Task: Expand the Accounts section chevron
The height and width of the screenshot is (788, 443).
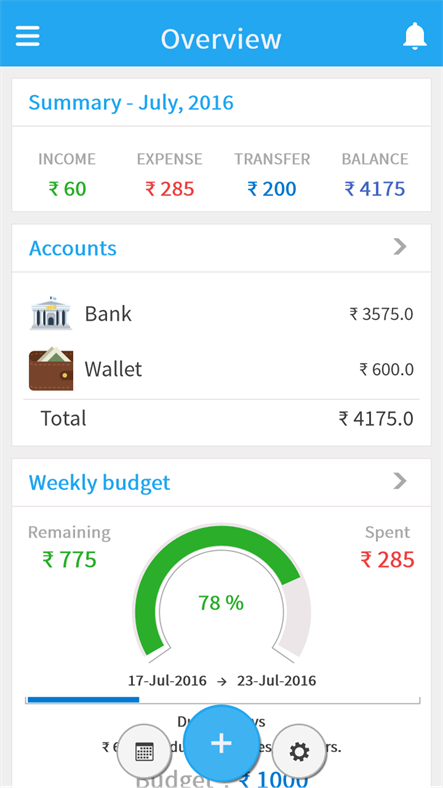Action: [400, 247]
